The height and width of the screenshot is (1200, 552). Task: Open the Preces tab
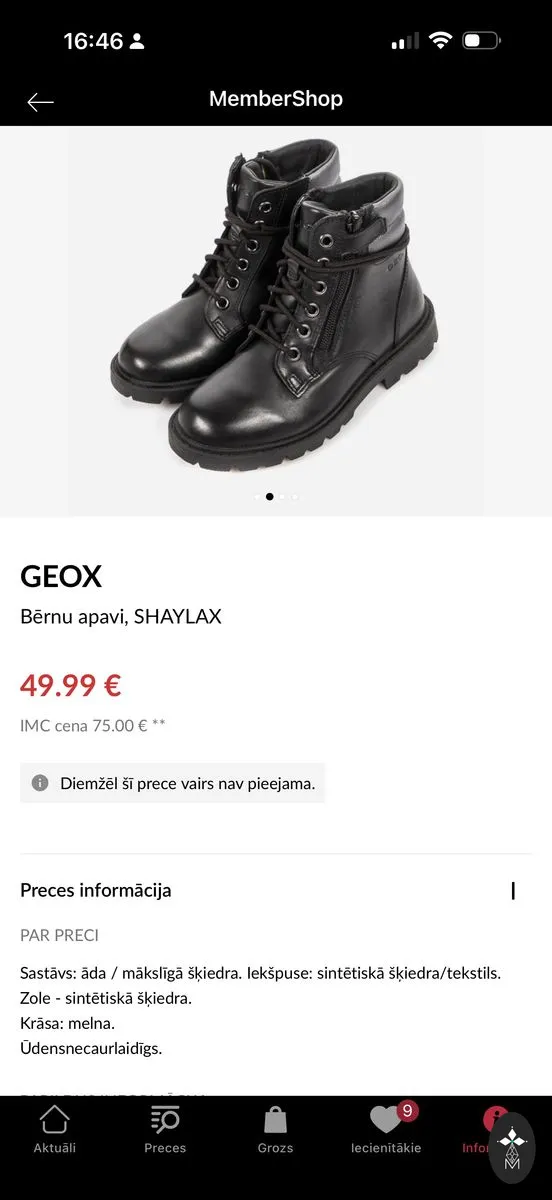pyautogui.click(x=165, y=1130)
